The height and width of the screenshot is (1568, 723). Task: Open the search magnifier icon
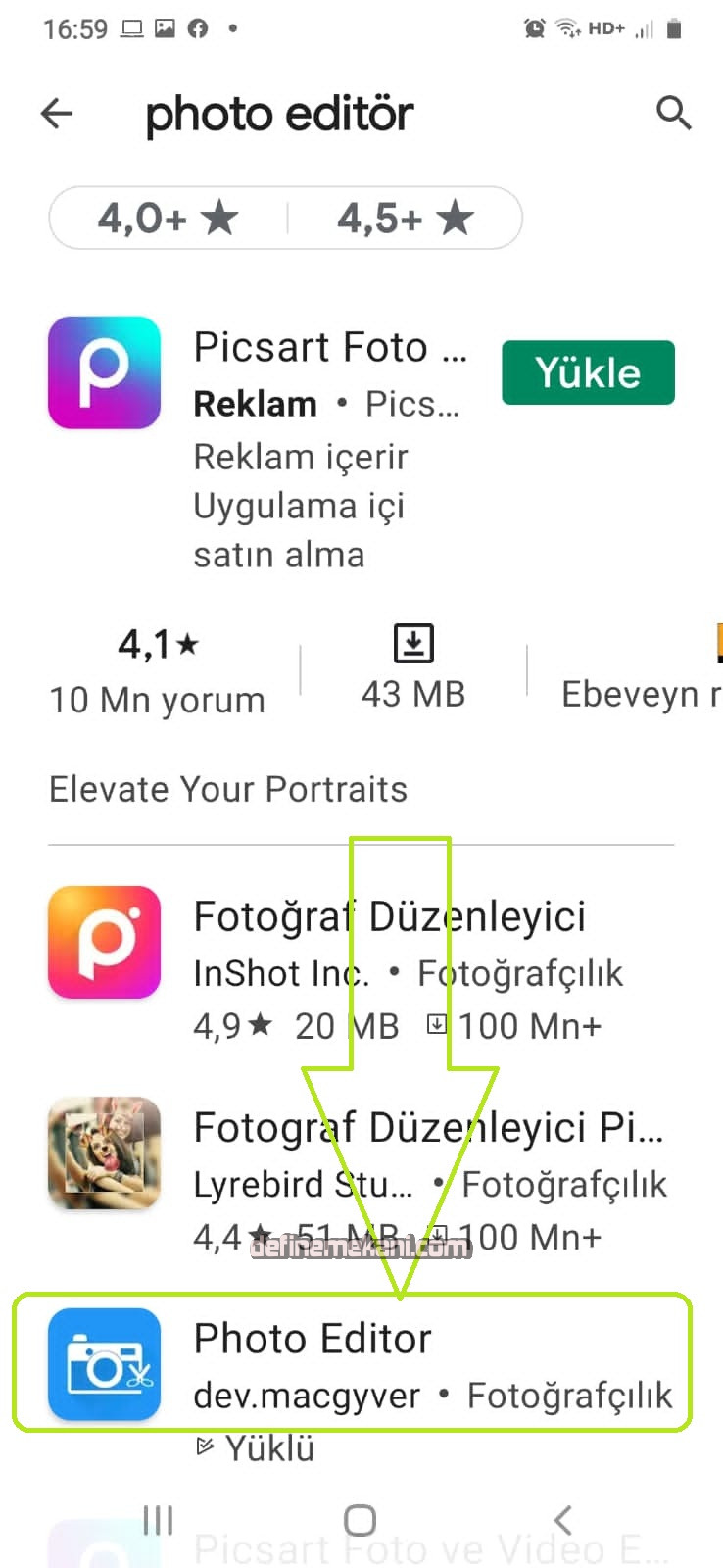(x=673, y=114)
